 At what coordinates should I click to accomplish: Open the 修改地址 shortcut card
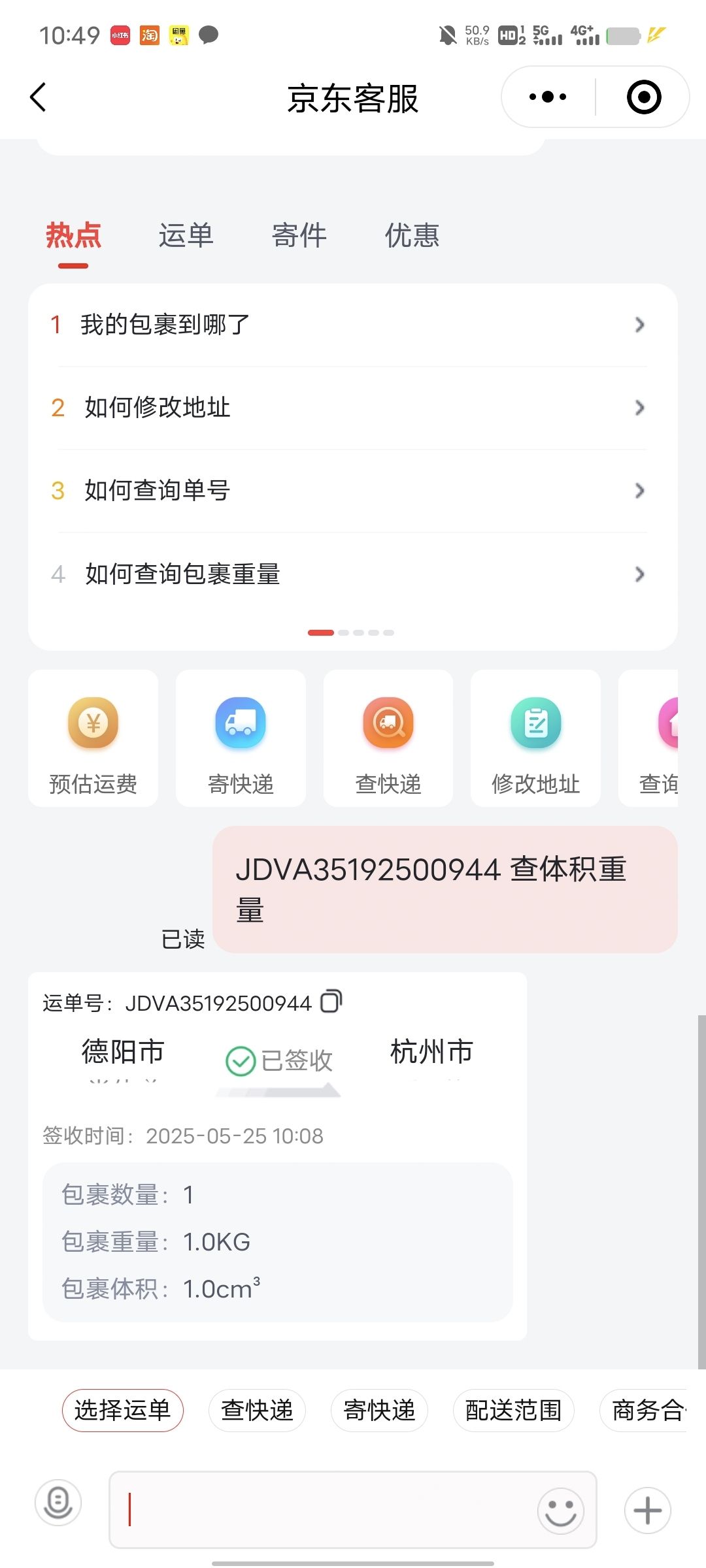pos(535,738)
